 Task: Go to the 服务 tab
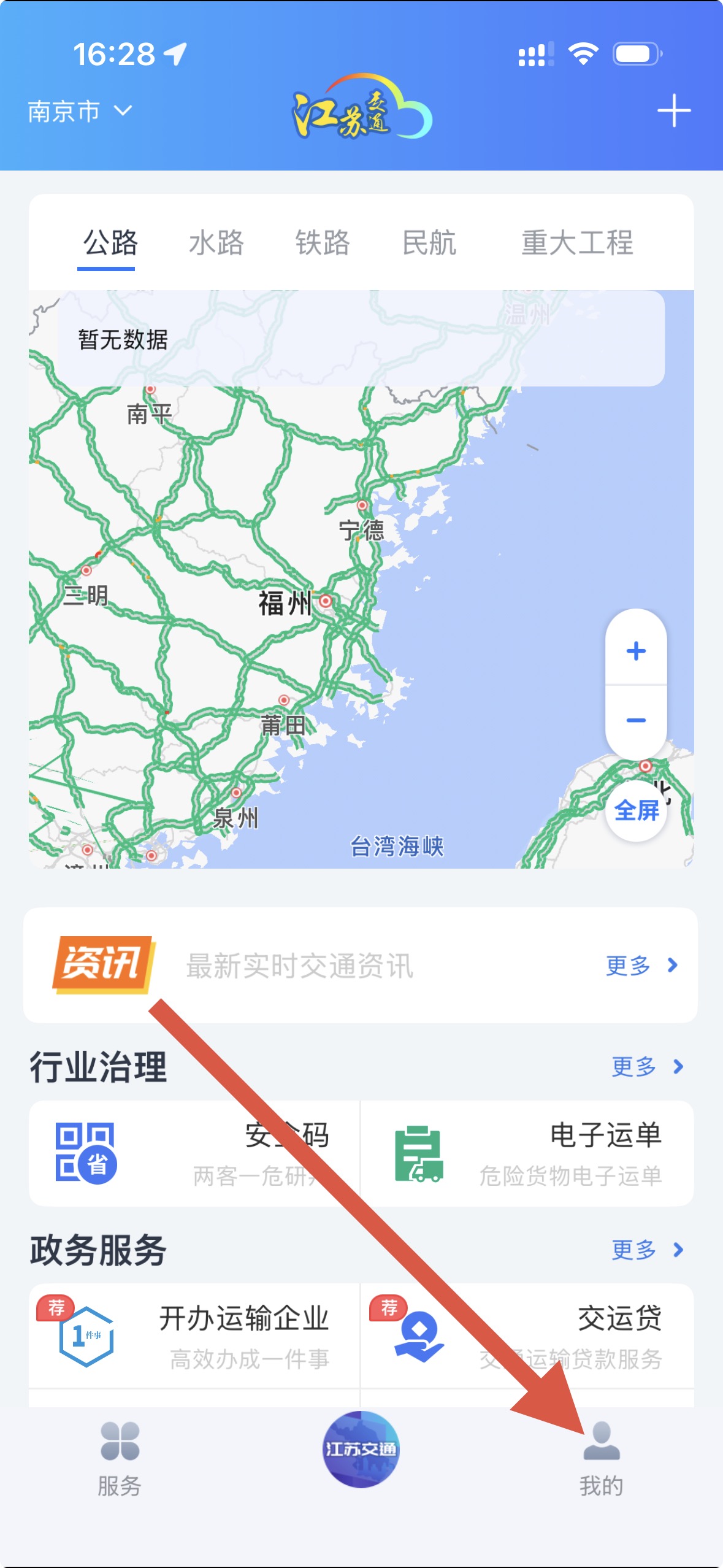(120, 1459)
